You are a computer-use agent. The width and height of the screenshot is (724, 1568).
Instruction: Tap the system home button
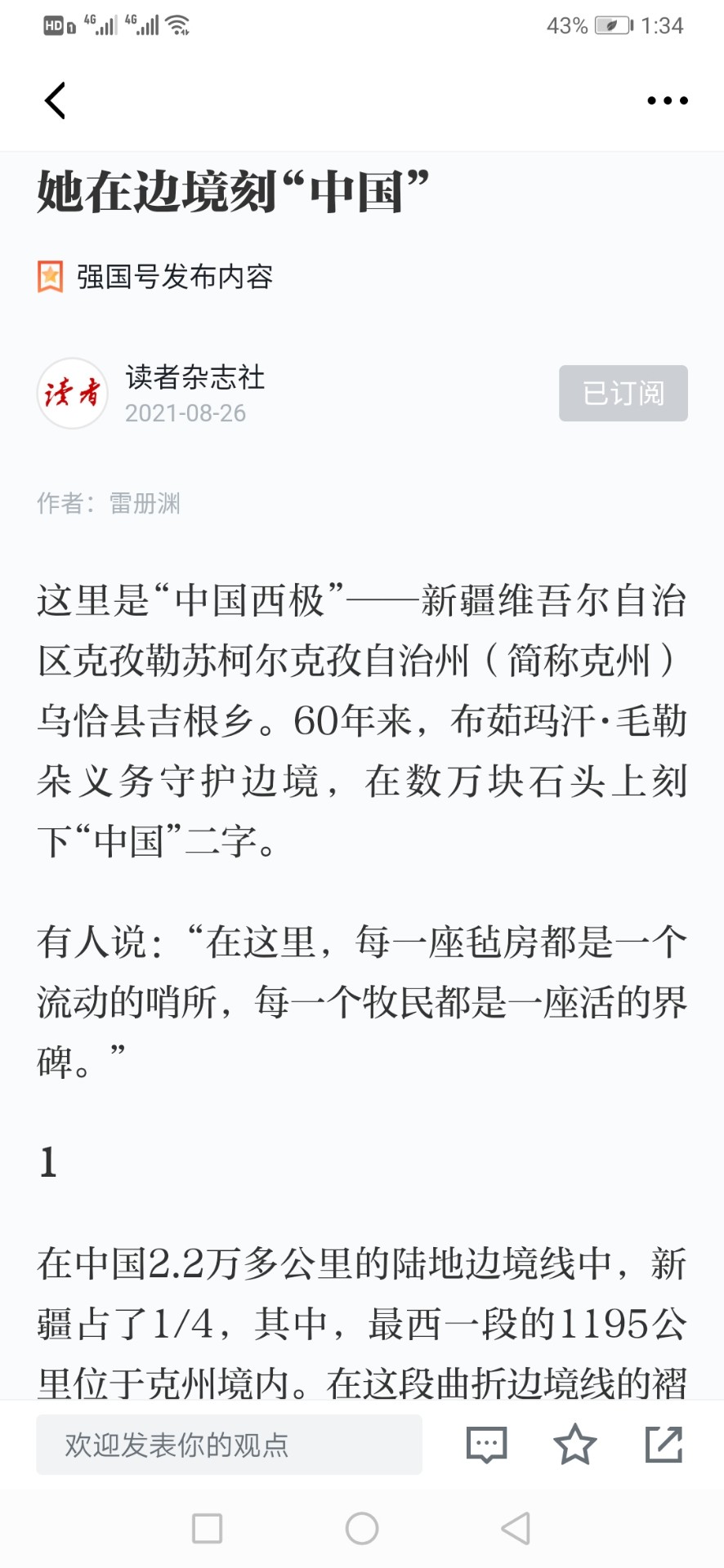(x=361, y=1528)
